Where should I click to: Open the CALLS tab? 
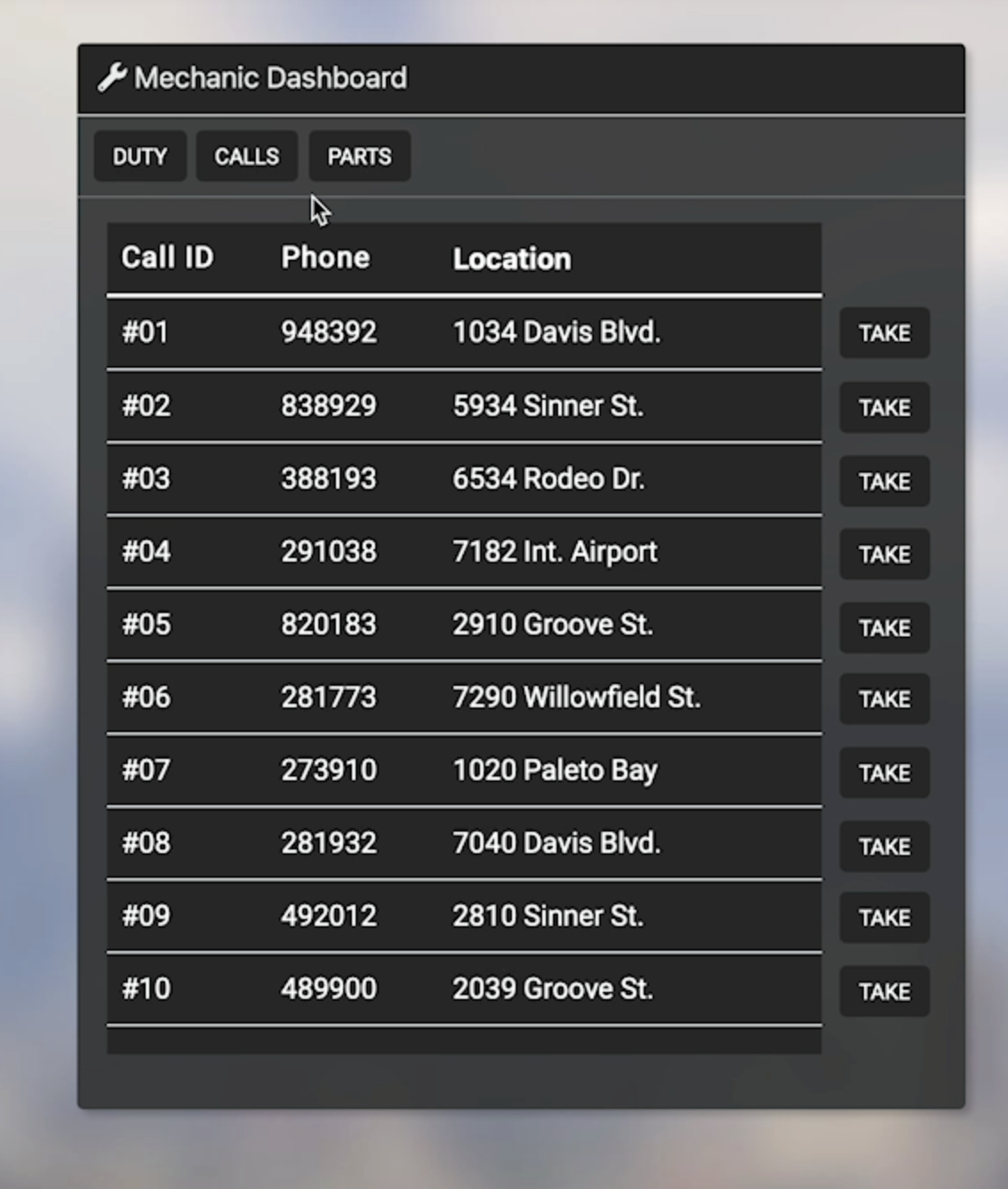tap(246, 156)
